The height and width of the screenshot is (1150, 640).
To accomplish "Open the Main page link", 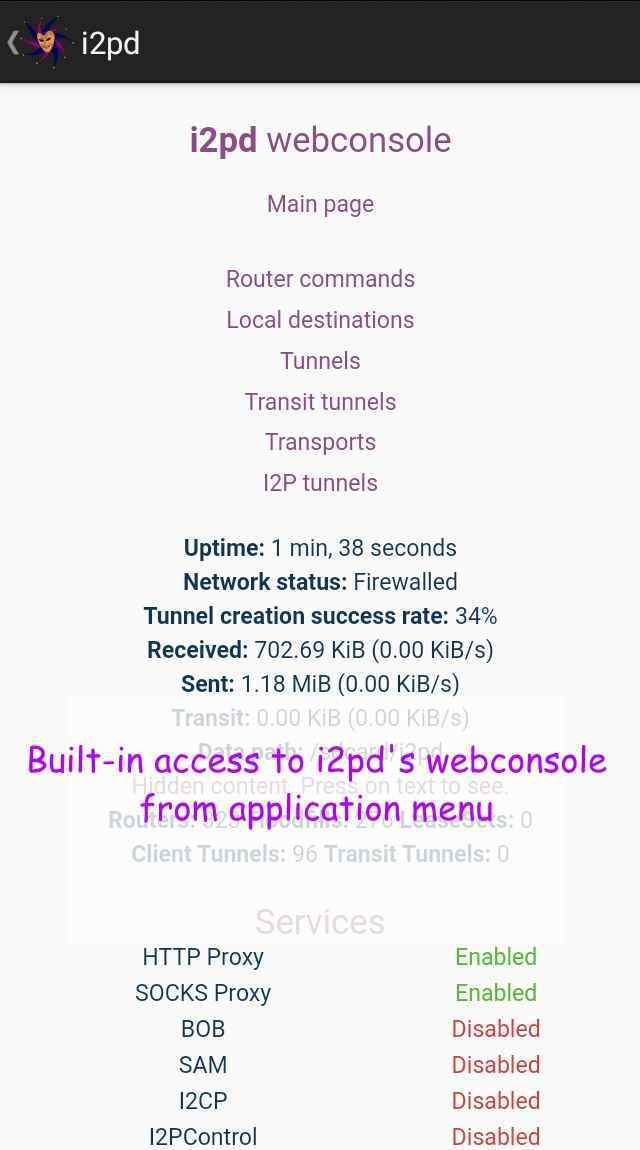I will (x=320, y=204).
